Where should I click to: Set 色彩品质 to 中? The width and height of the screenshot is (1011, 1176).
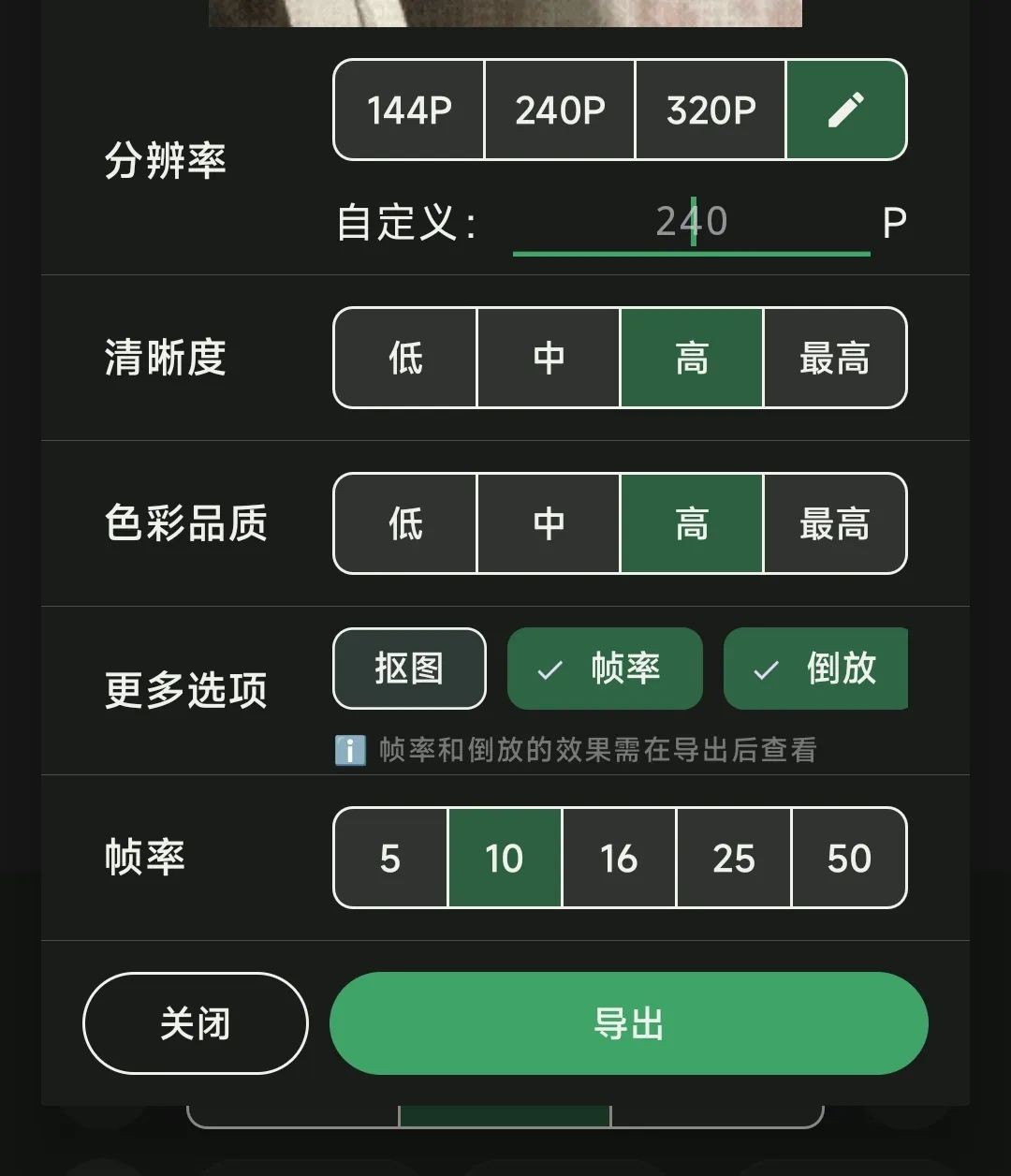tap(549, 523)
